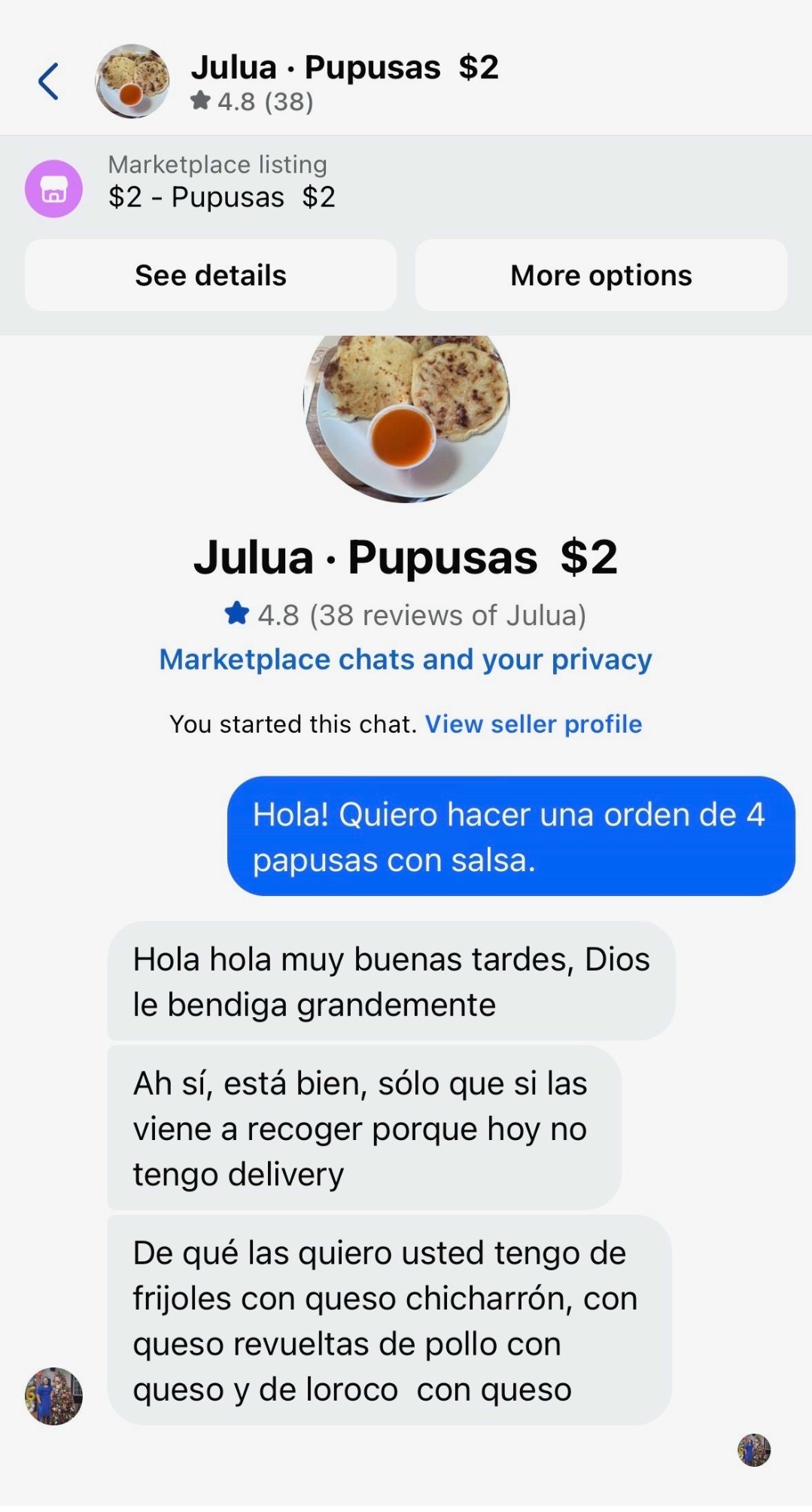812x1512 pixels.
Task: Tap the blue star beside the 38 reviews count
Action: 237,615
